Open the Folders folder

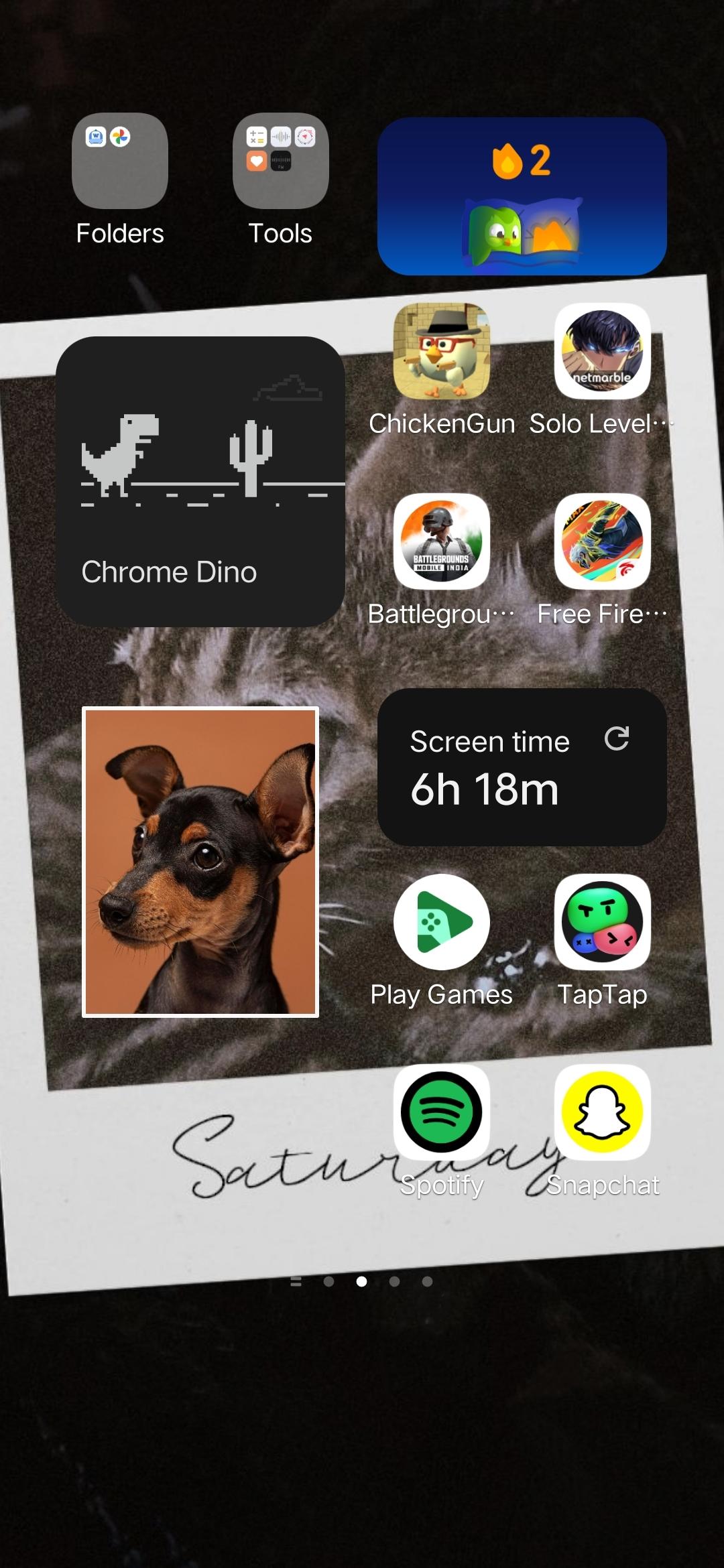[x=120, y=161]
